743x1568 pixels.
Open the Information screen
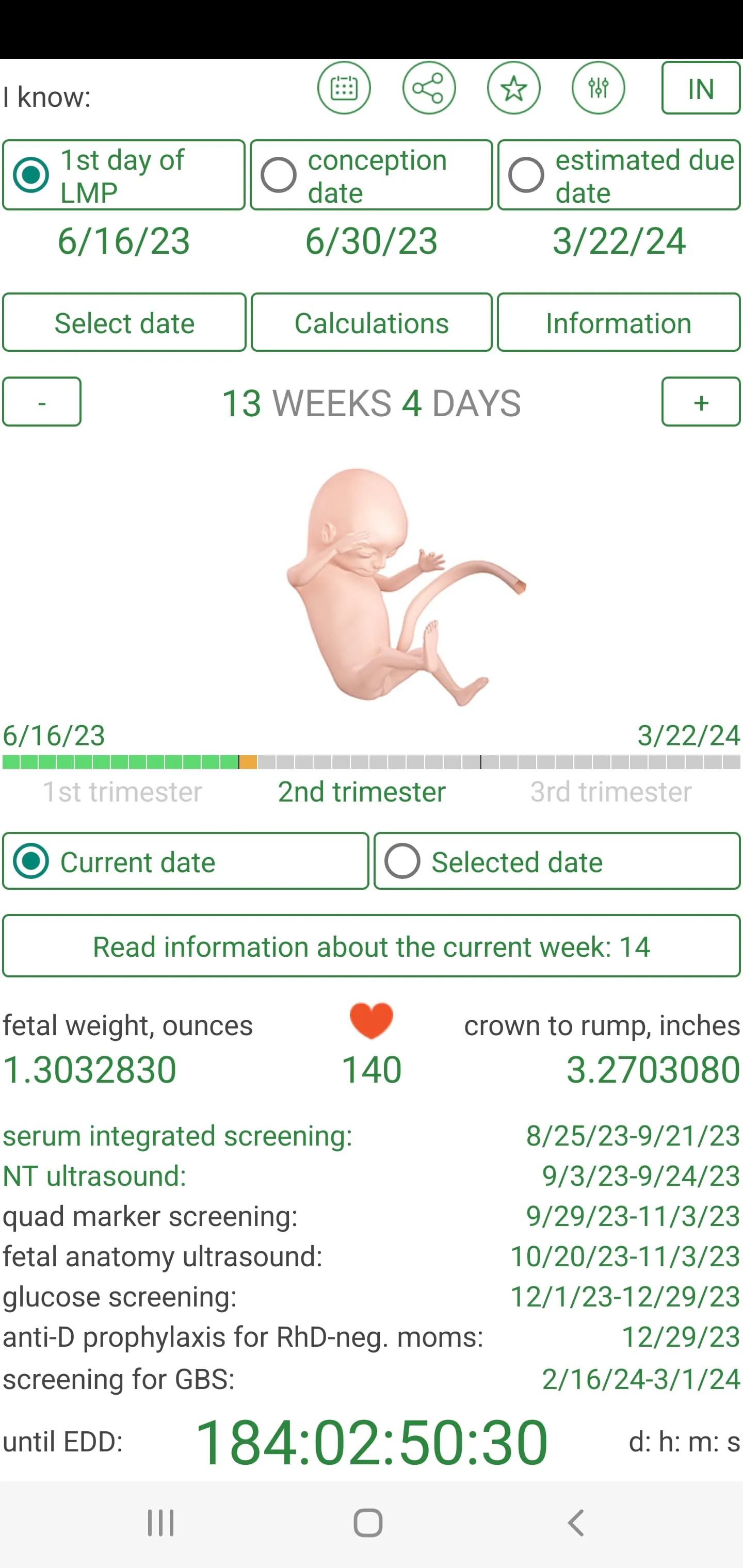click(618, 322)
